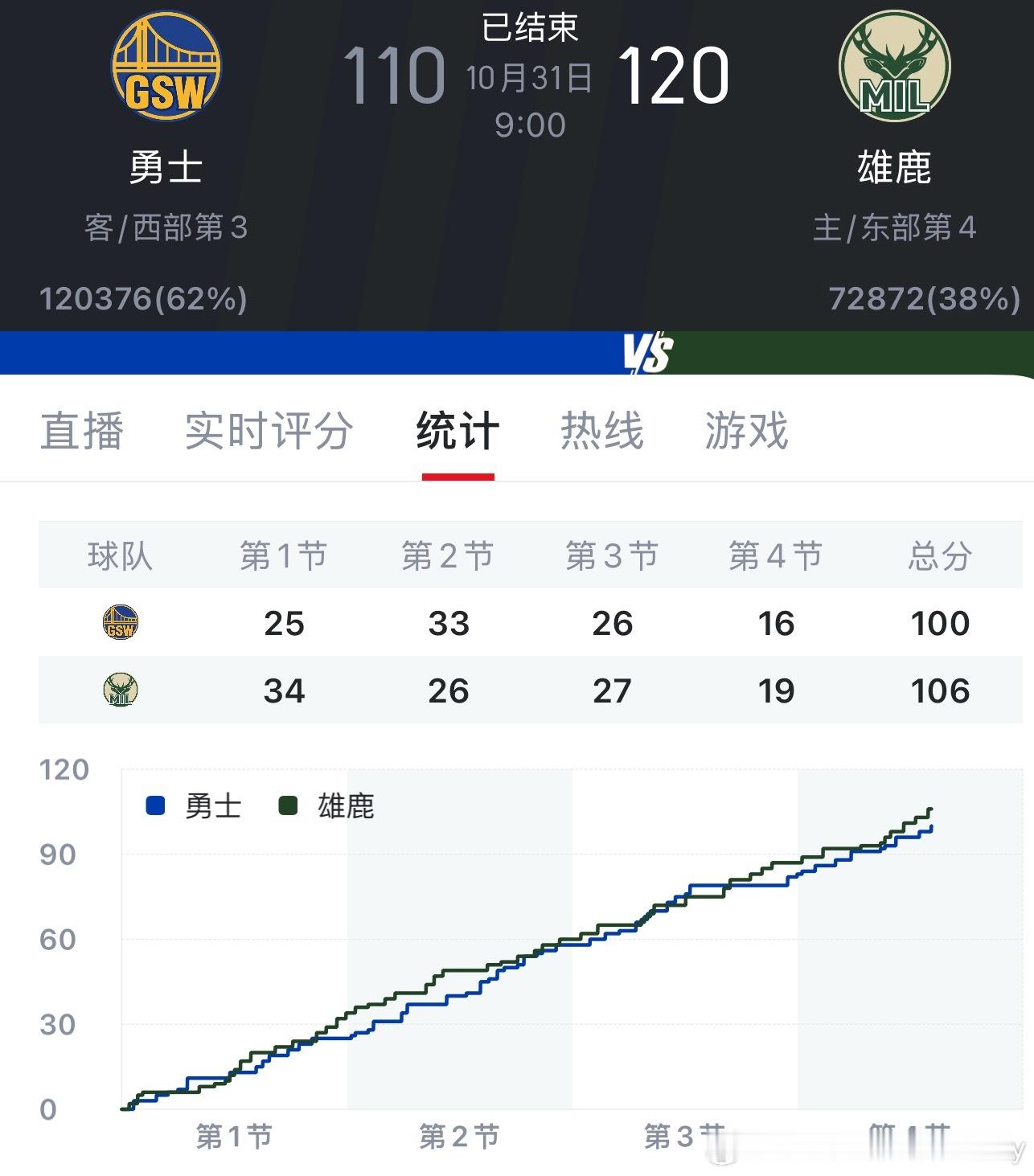Screen dimensions: 1034x1176
Task: Click the VS badge between the team color bars
Action: 648,352
